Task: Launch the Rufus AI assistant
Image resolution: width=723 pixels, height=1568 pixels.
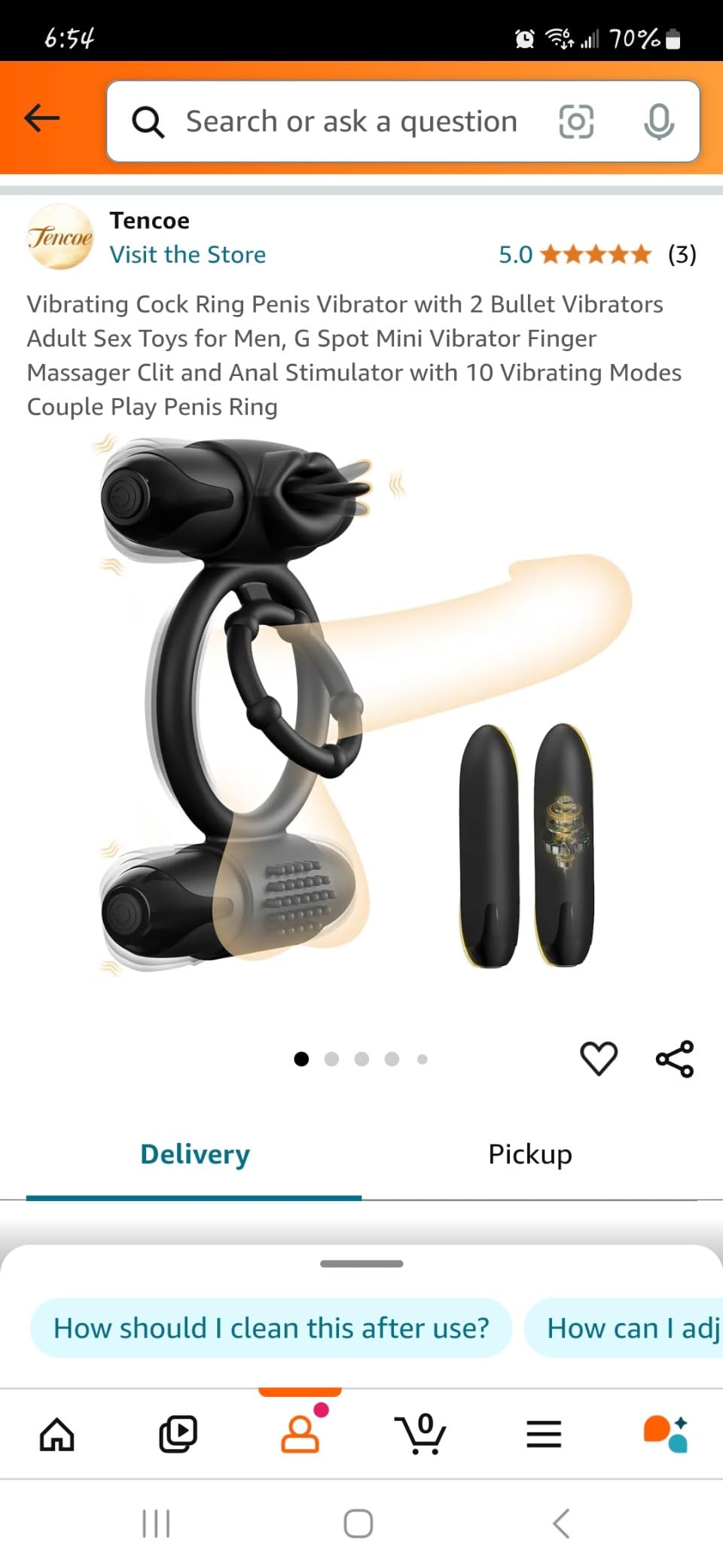Action: [665, 1434]
